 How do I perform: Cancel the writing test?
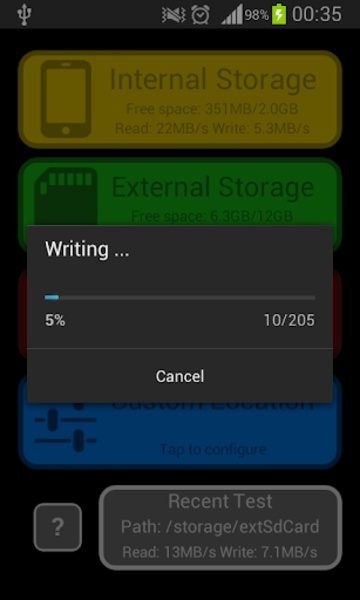(180, 376)
